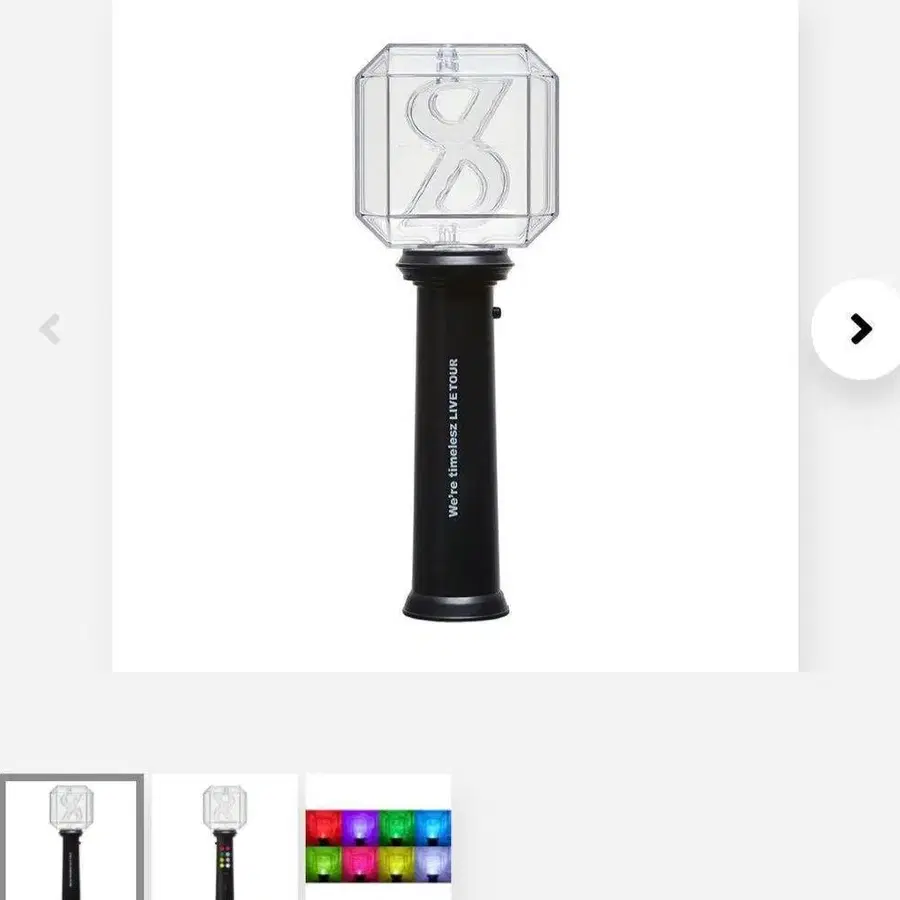The width and height of the screenshot is (900, 900).
Task: Go to the next product image
Action: pyautogui.click(x=859, y=329)
